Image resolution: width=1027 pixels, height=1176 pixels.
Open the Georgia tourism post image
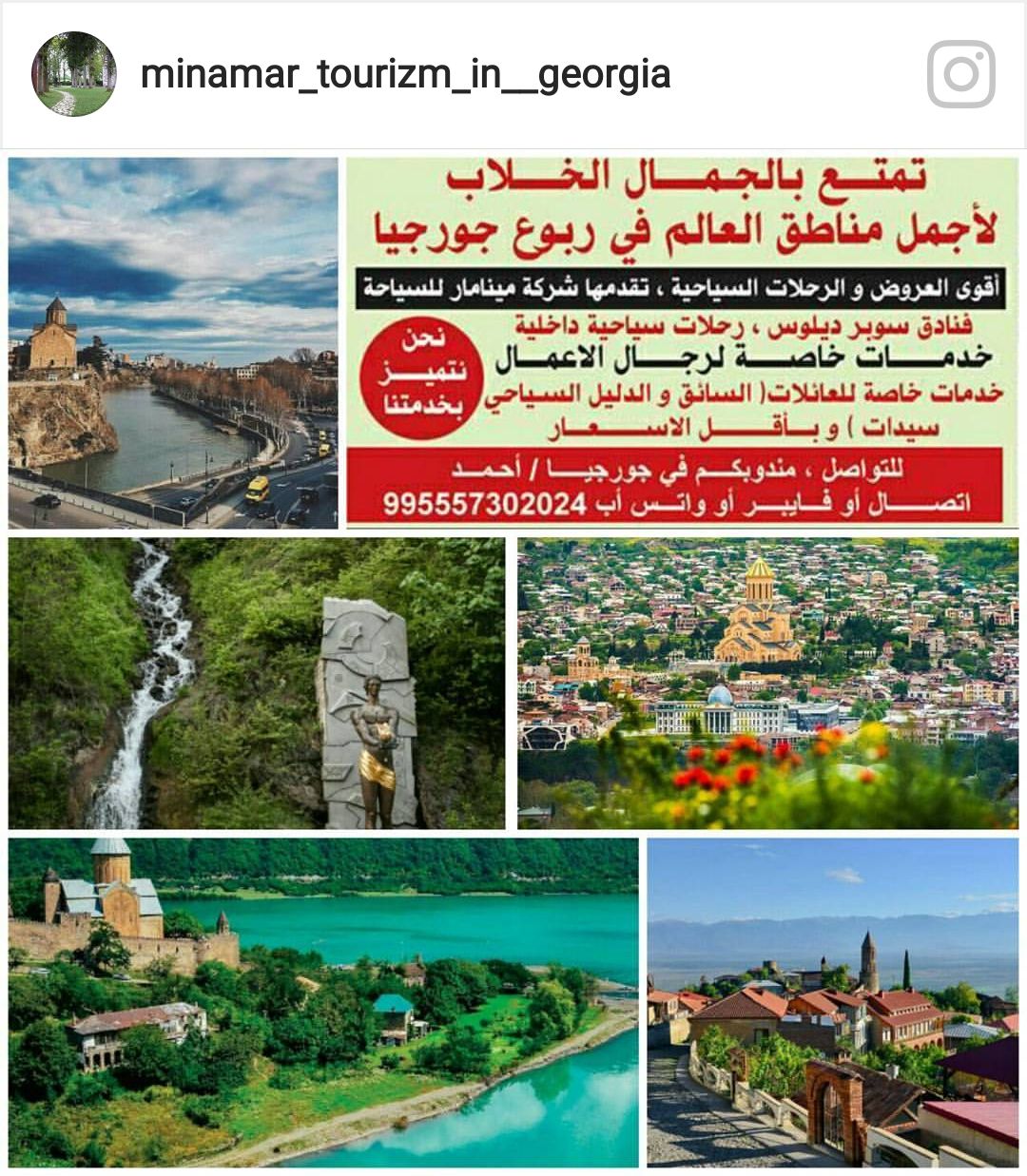513,661
